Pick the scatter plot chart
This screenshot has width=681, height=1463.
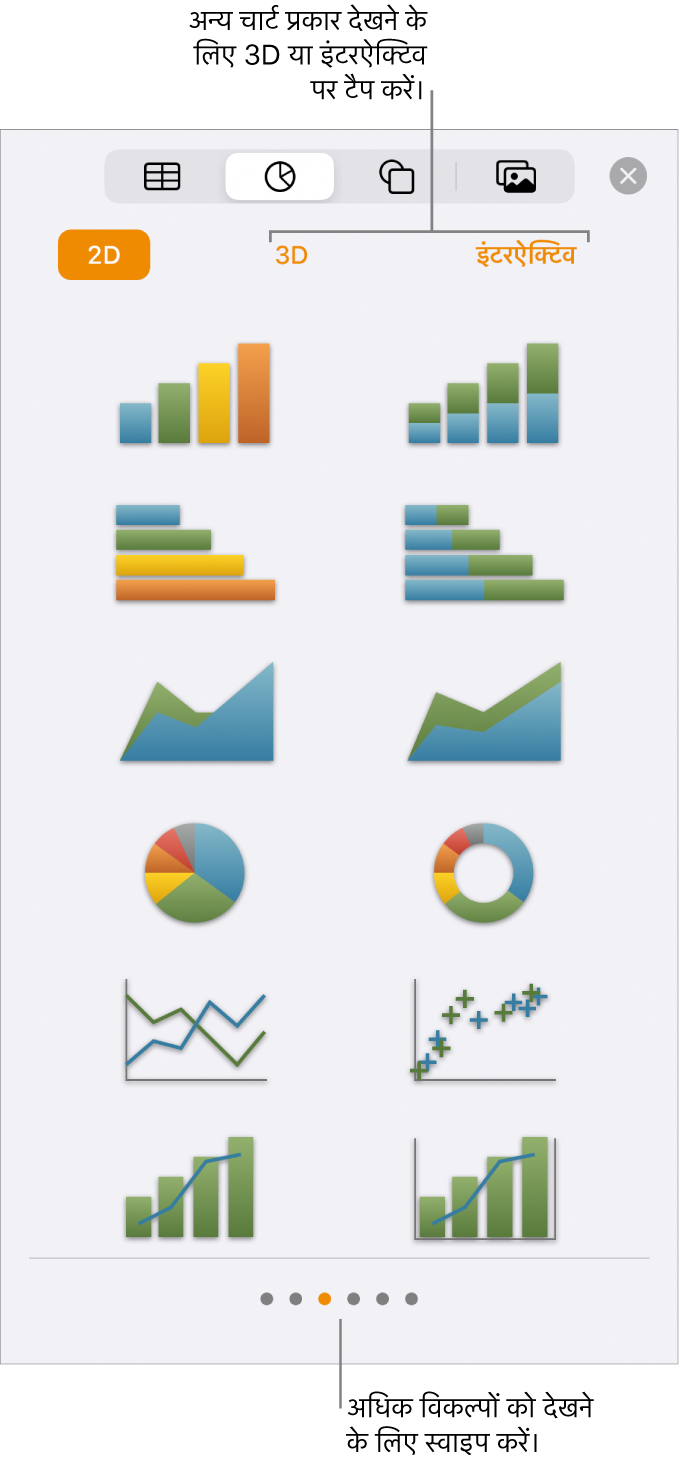[x=484, y=1030]
